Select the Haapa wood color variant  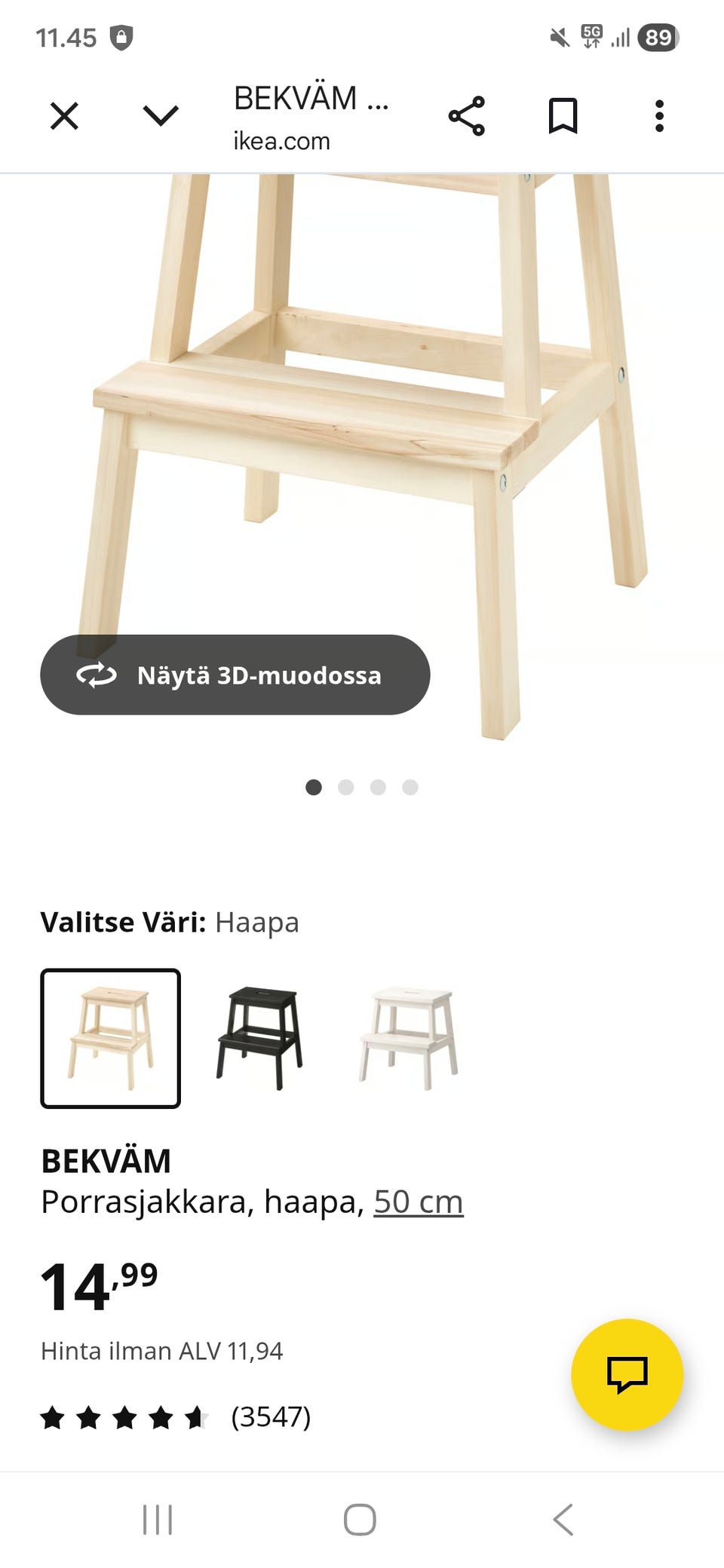(x=111, y=1038)
